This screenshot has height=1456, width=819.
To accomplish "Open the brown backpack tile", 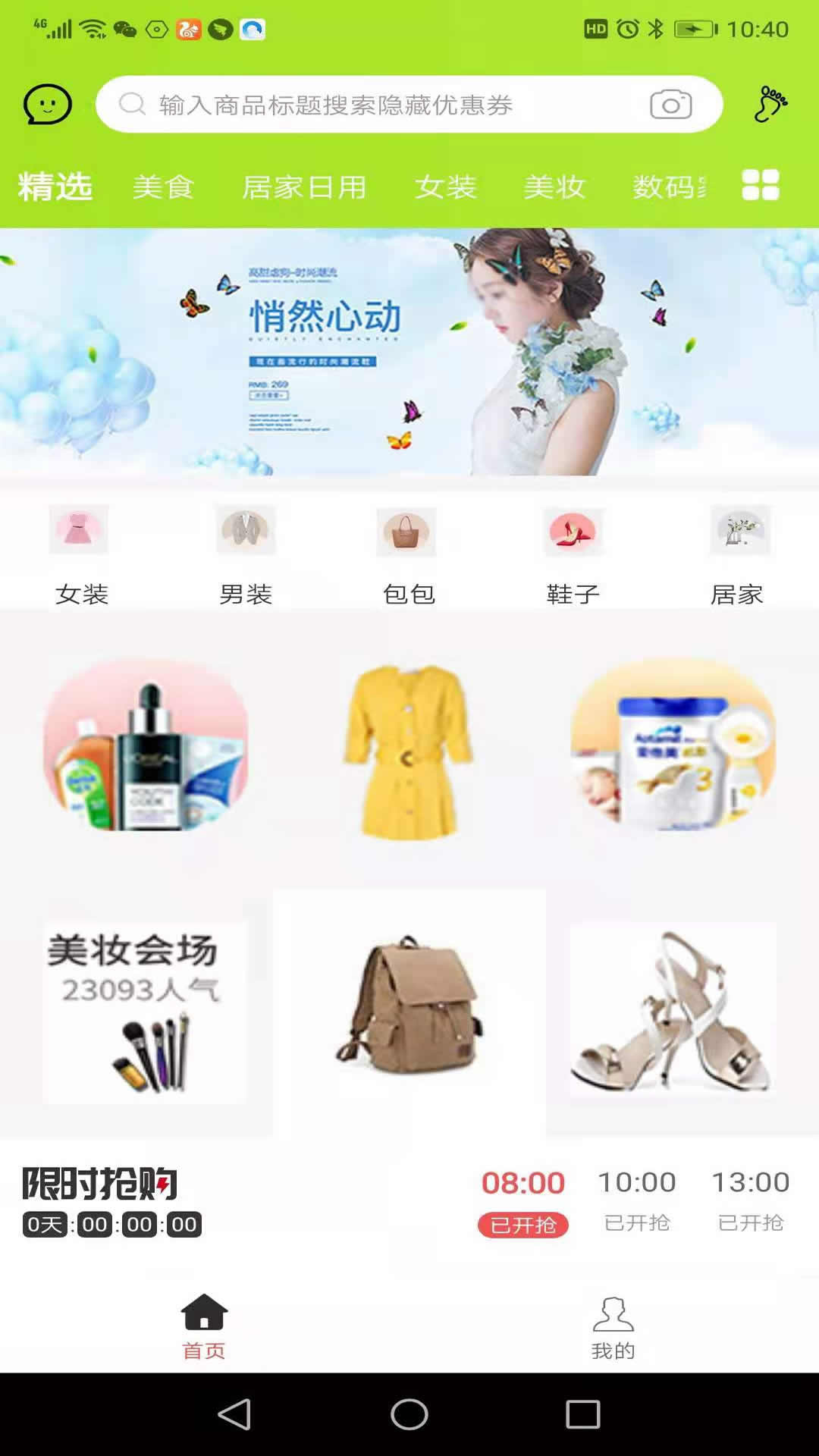I will click(409, 1005).
